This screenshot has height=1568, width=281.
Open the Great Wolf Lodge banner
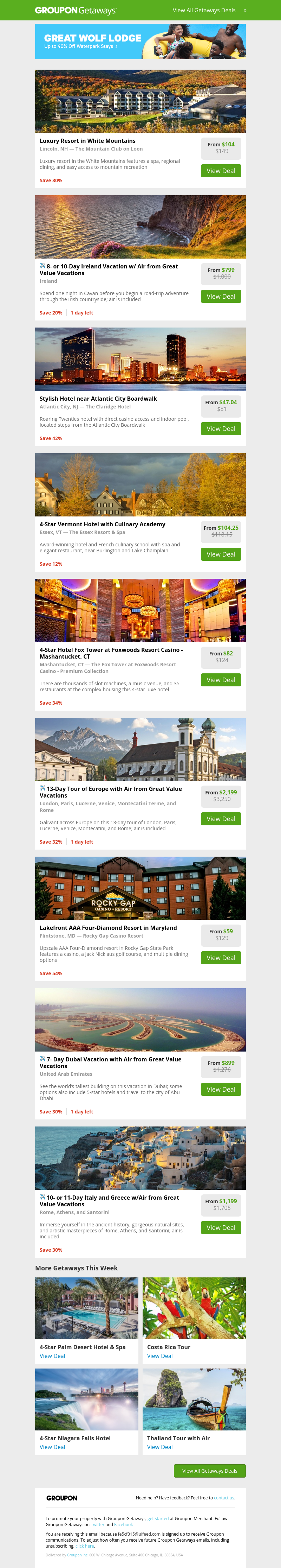140,42
